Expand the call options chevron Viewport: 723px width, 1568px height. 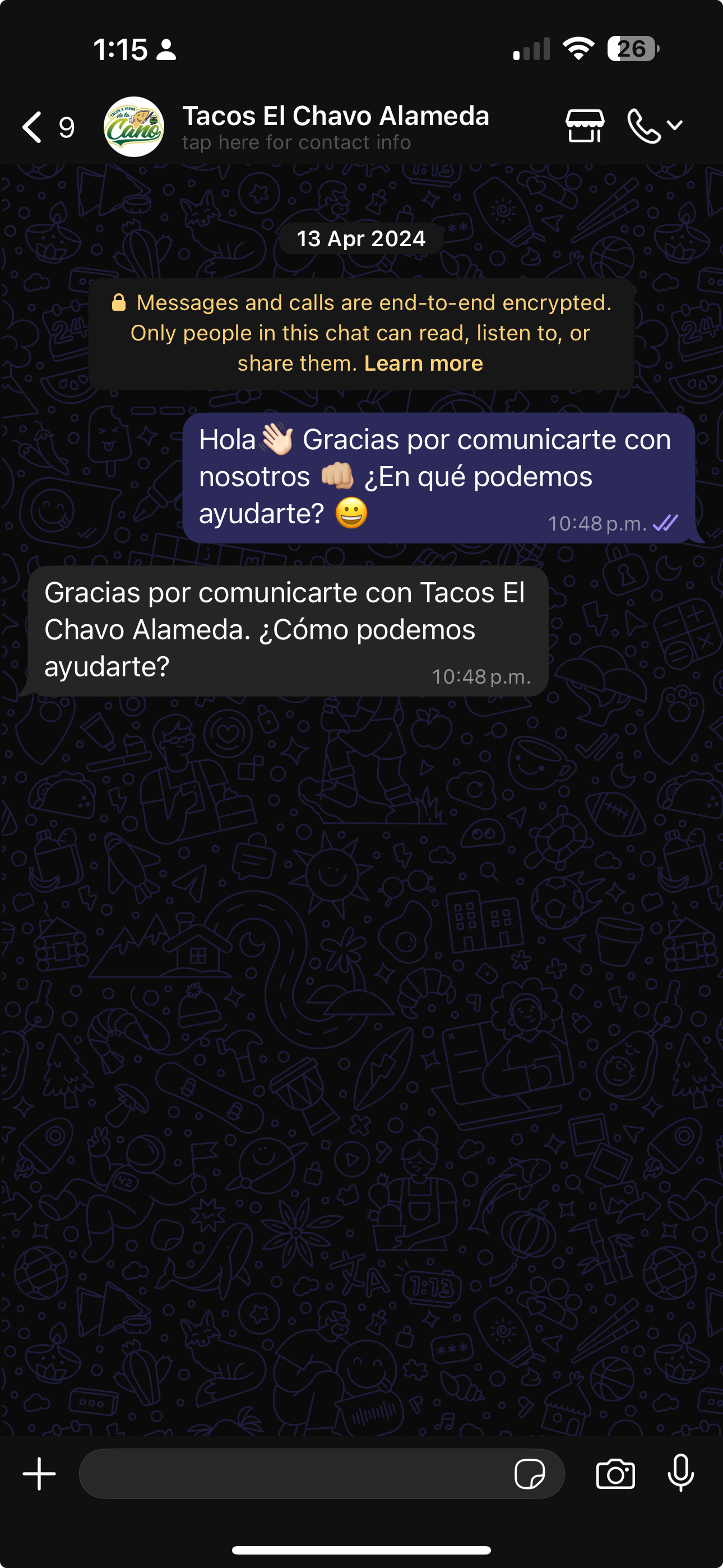(x=674, y=126)
